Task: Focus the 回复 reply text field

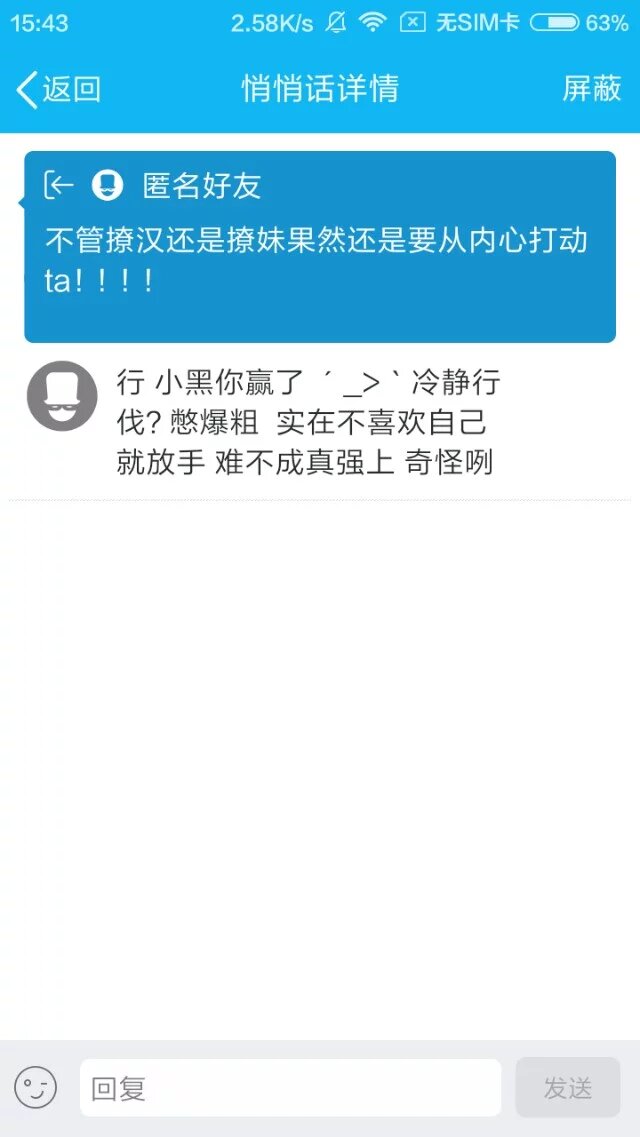Action: pyautogui.click(x=290, y=1088)
